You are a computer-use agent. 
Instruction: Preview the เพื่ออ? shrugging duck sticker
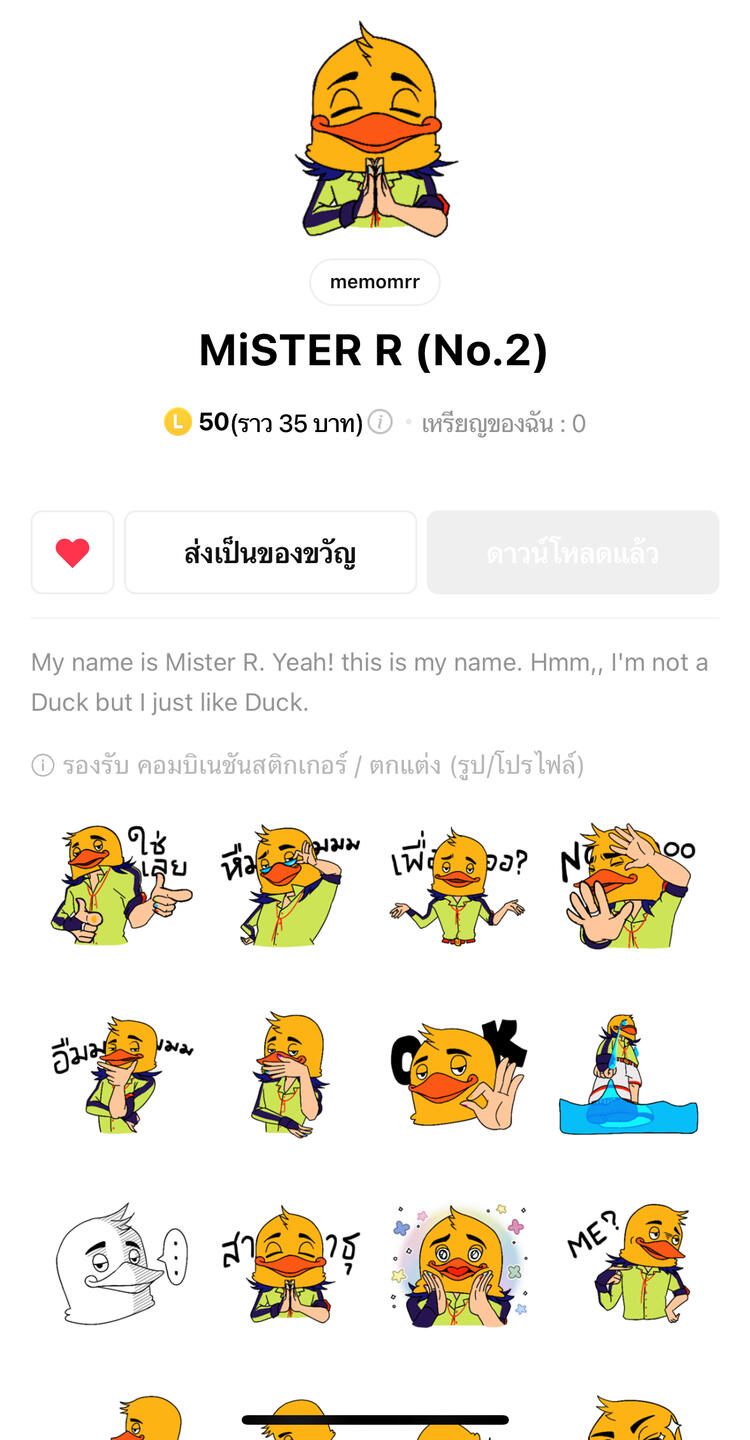point(458,886)
